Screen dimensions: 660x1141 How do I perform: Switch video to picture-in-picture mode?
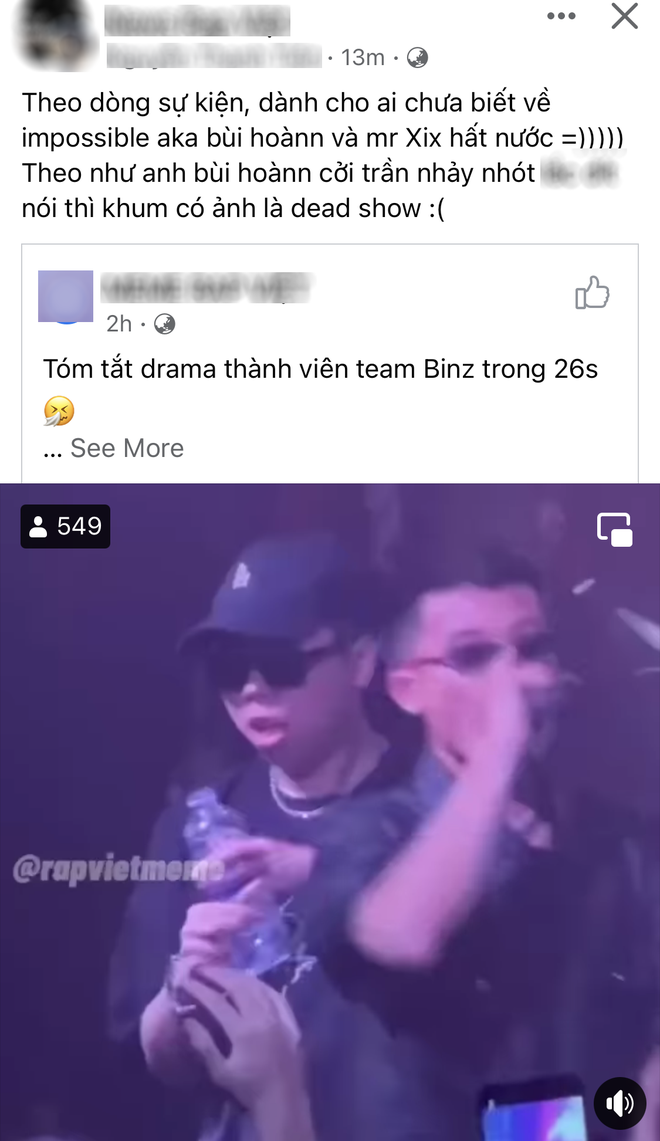(614, 529)
